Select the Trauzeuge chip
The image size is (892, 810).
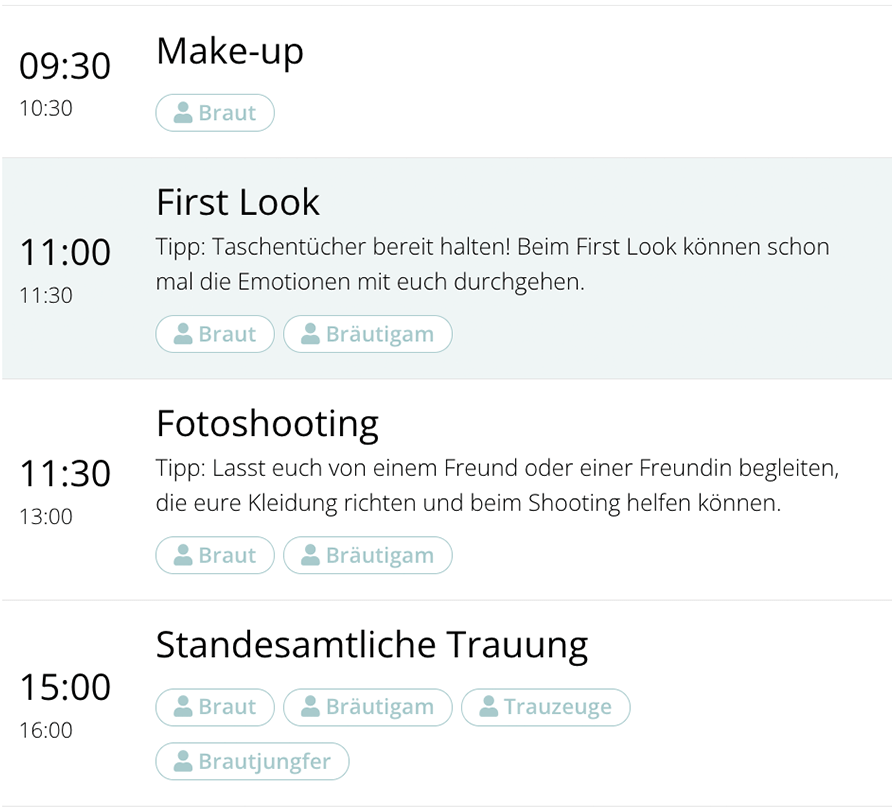545,707
